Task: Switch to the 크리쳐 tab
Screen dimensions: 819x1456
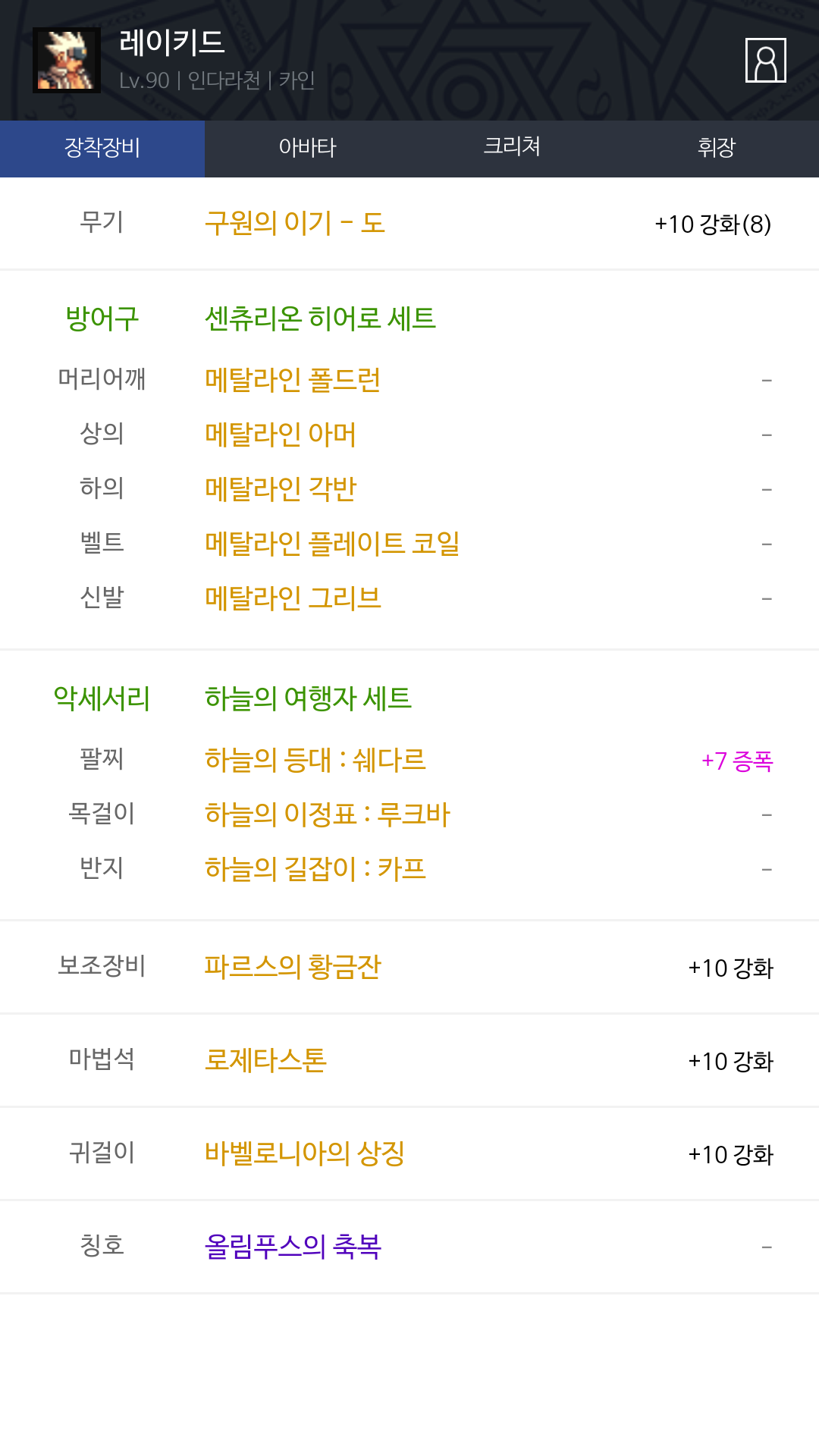Action: pyautogui.click(x=512, y=146)
